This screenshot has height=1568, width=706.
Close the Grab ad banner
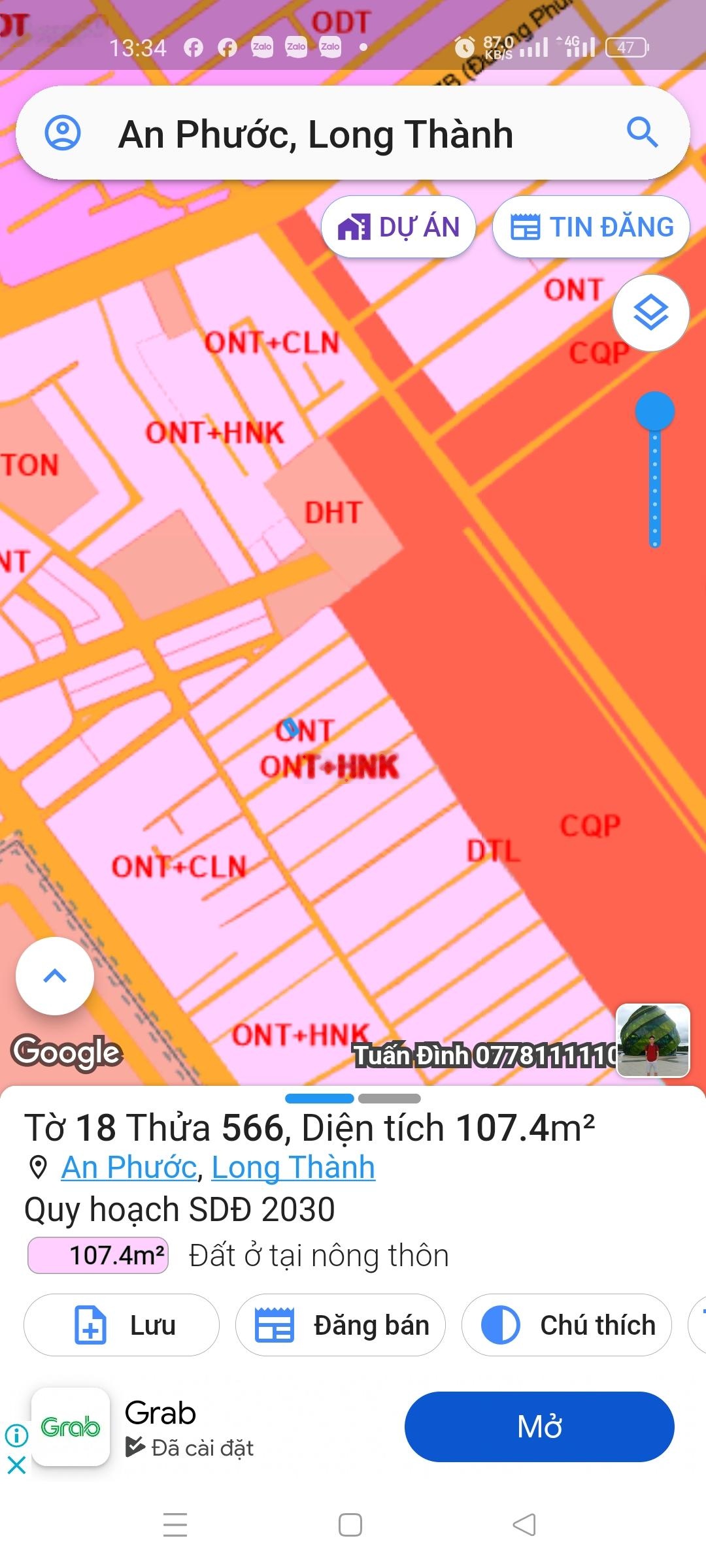pos(16,1465)
